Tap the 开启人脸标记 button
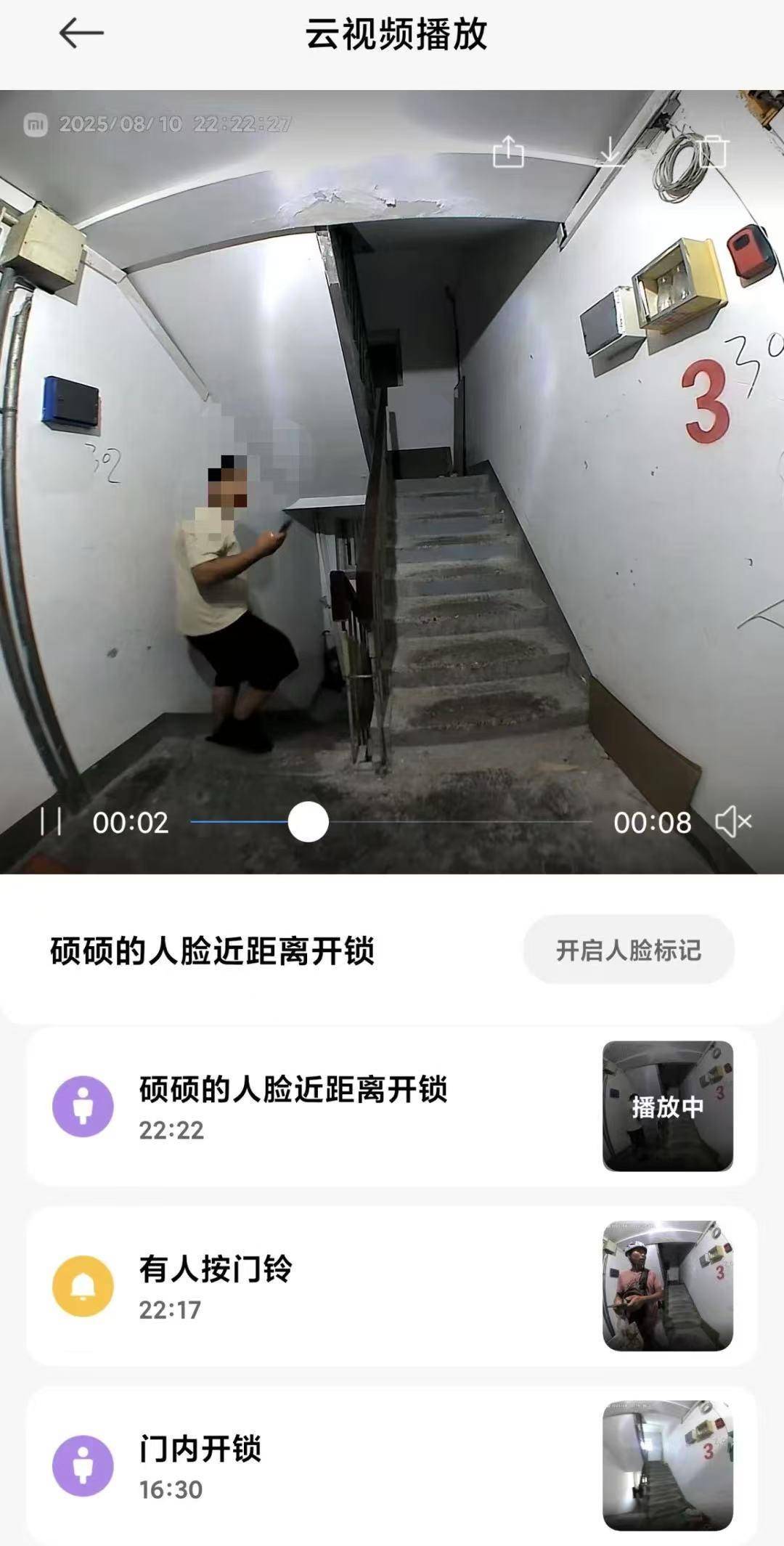 (628, 950)
